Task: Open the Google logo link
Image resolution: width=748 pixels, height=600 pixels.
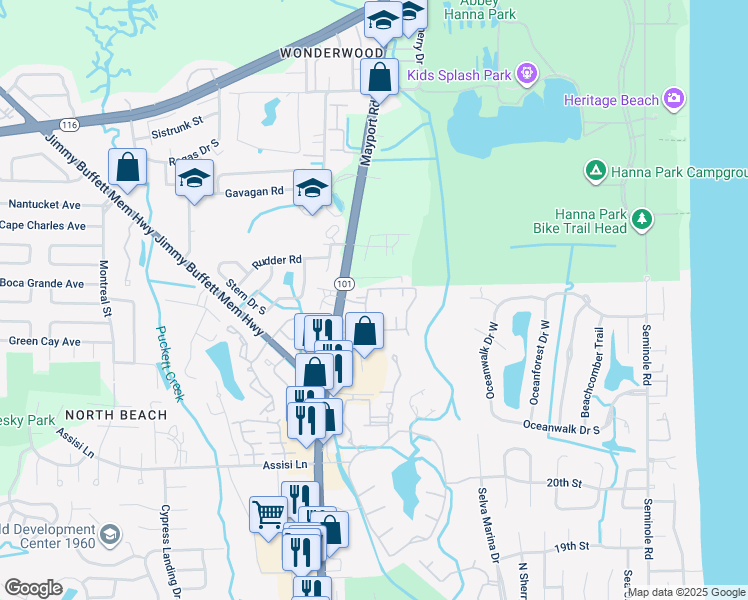Action: click(x=33, y=588)
